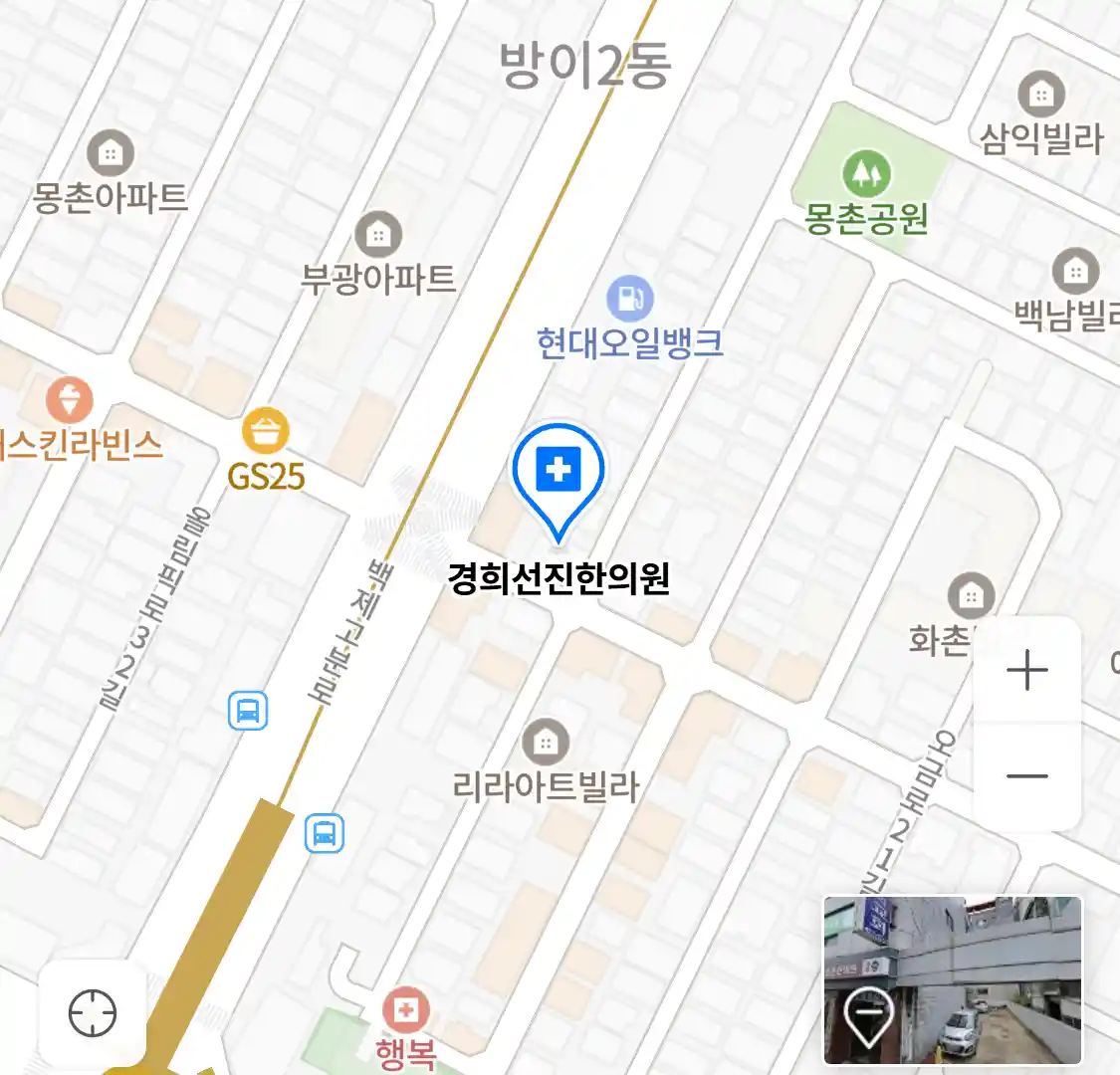Viewport: 1120px width, 1075px height.
Task: Open the 현대오일뱅크 gas station marker
Action: [x=630, y=298]
